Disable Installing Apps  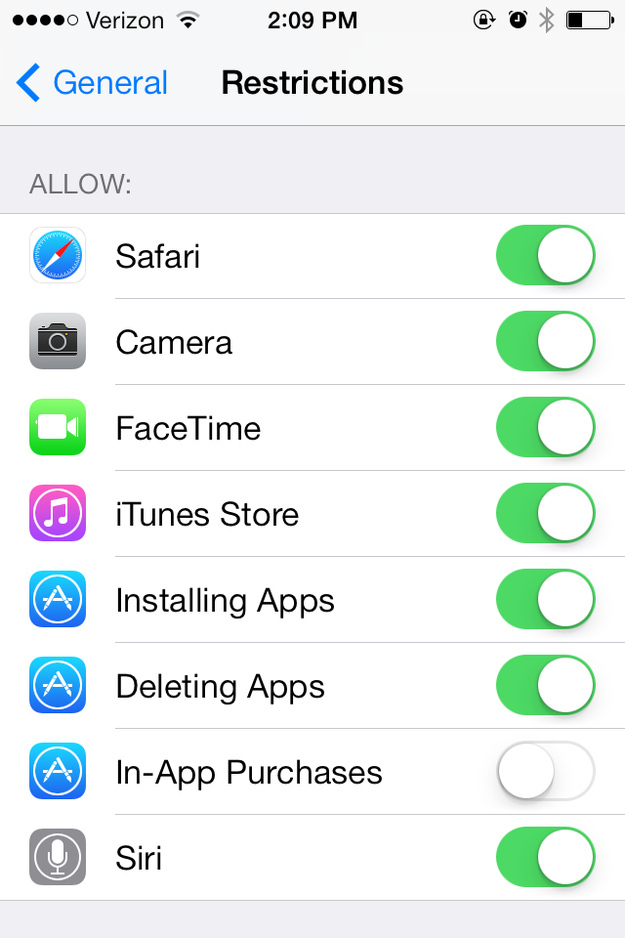pyautogui.click(x=545, y=600)
